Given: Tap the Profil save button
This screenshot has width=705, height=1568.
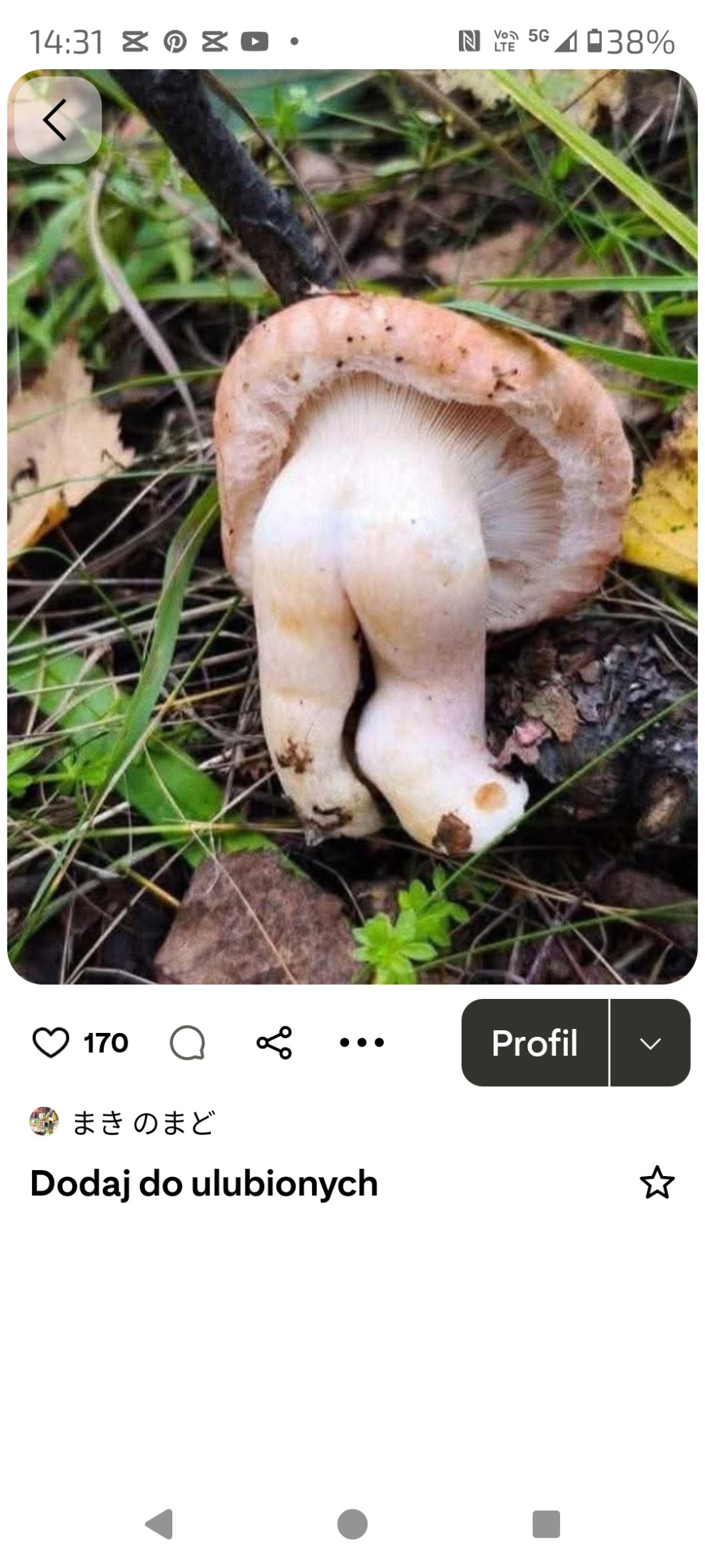Looking at the screenshot, I should (535, 1043).
